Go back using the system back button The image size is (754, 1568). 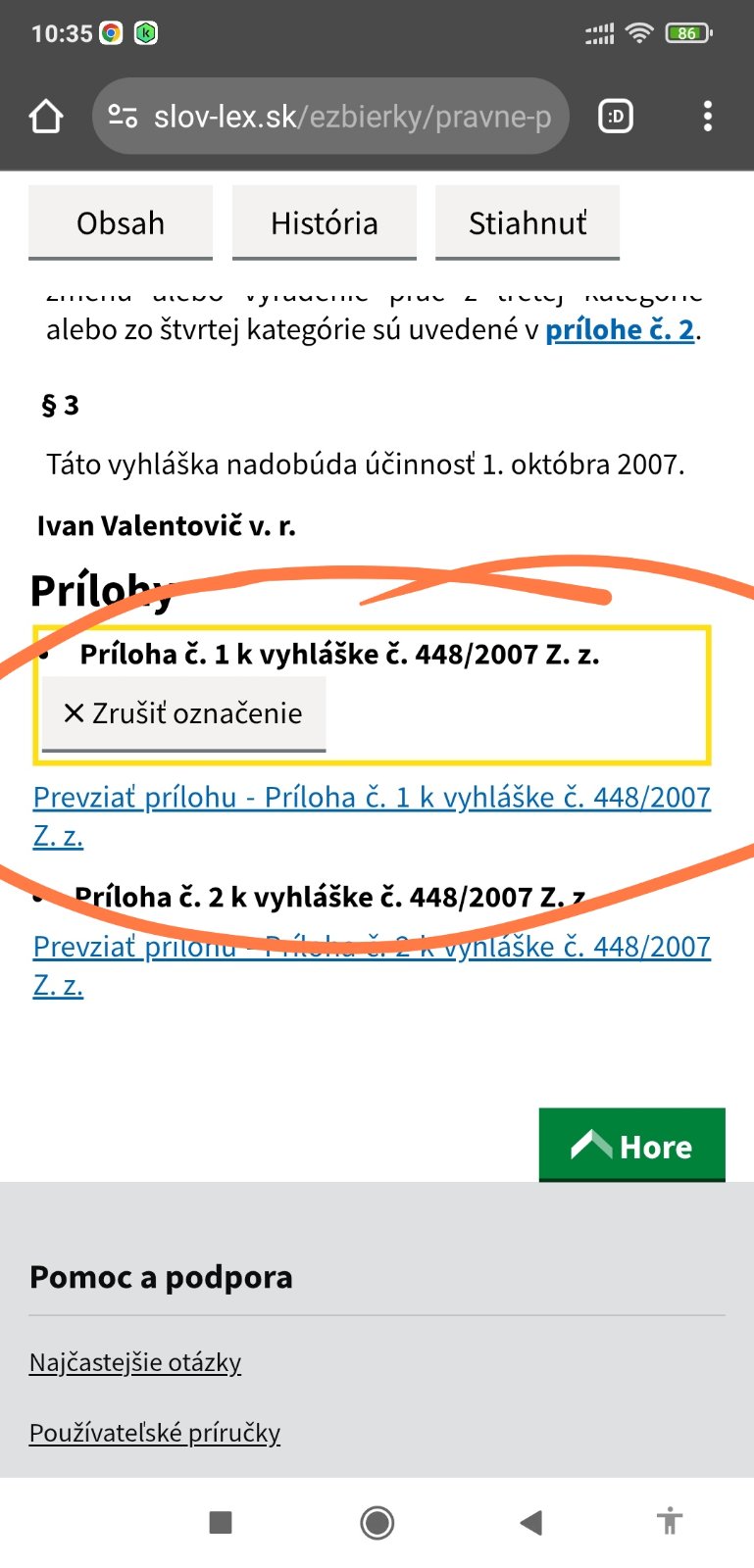(530, 1522)
